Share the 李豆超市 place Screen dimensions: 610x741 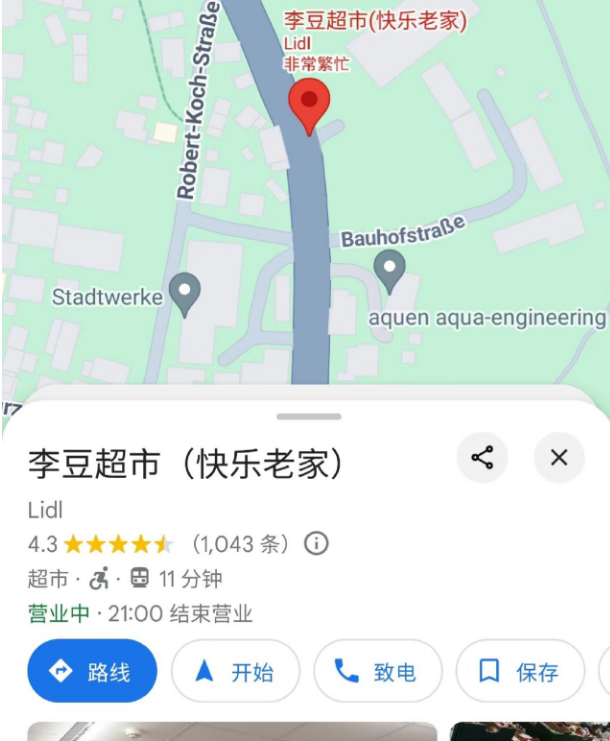(x=482, y=458)
